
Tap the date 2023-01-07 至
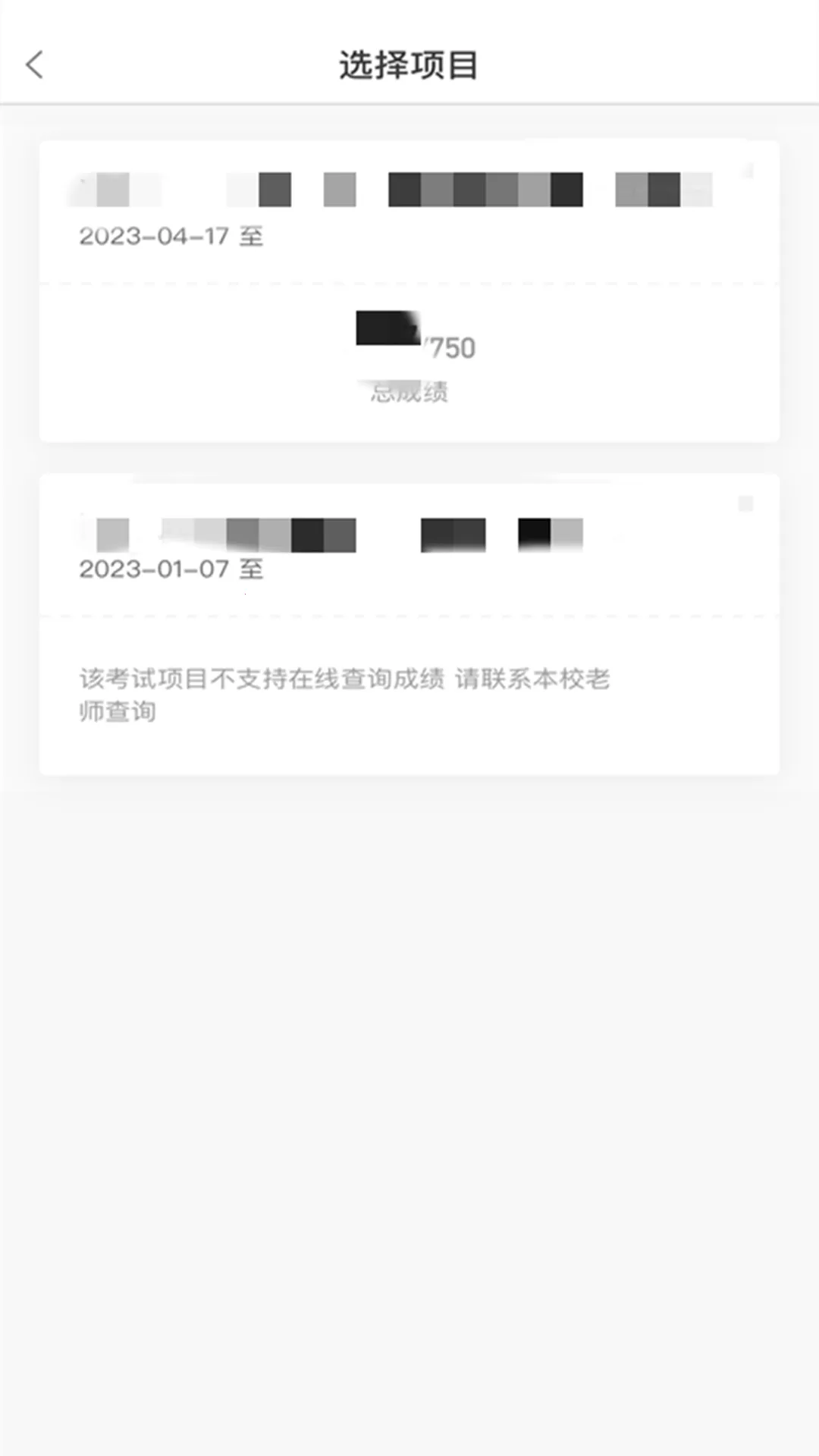coord(171,569)
